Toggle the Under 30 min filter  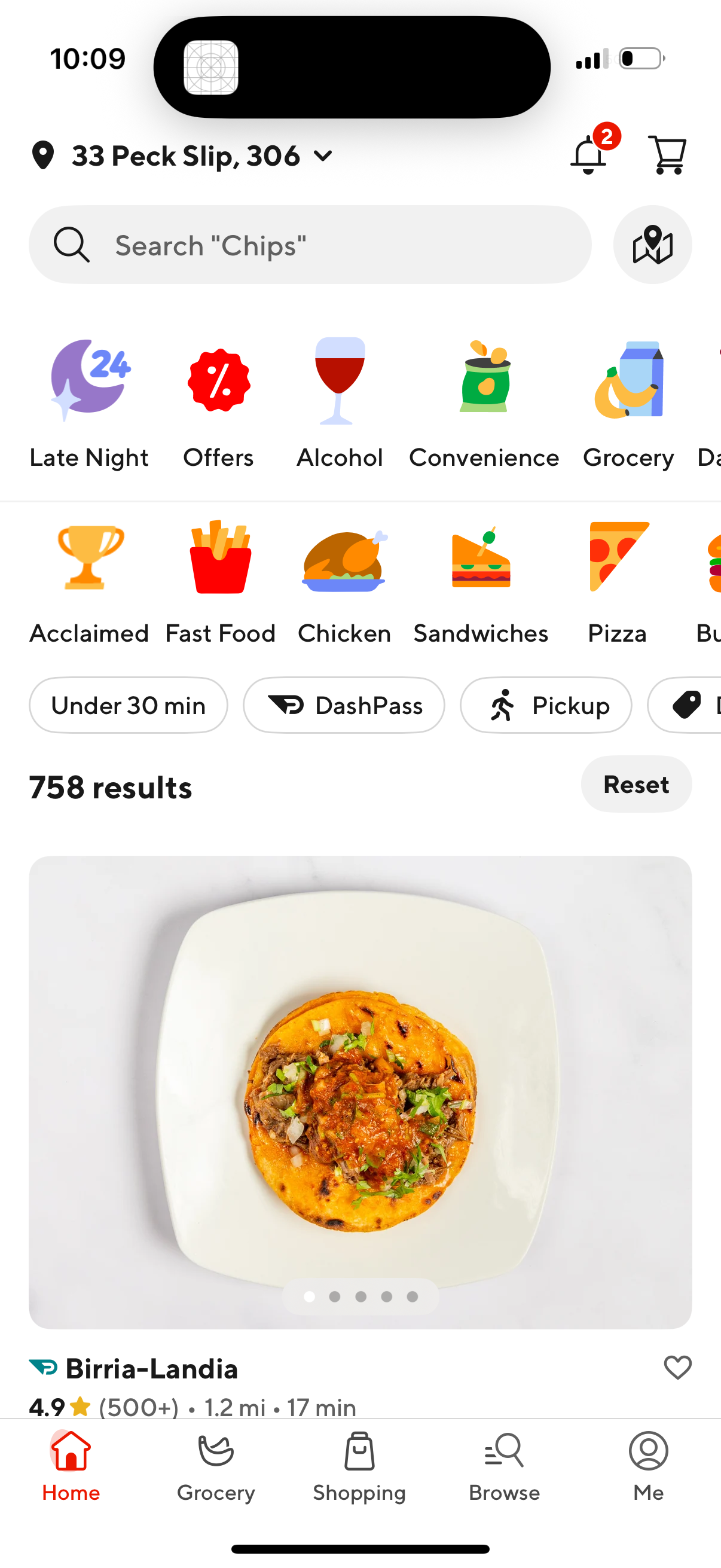point(128,705)
